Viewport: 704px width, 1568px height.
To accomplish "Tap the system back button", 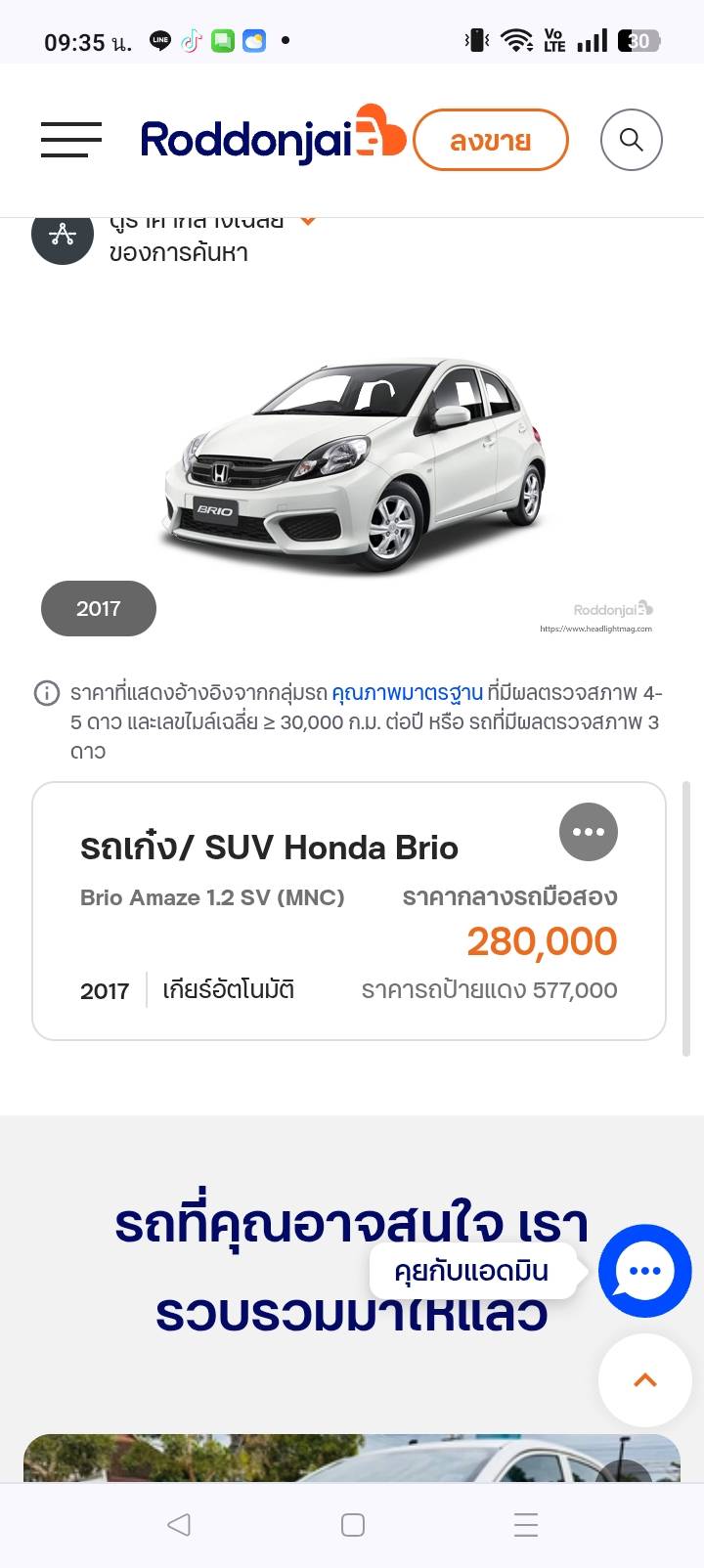I will pyautogui.click(x=178, y=1524).
